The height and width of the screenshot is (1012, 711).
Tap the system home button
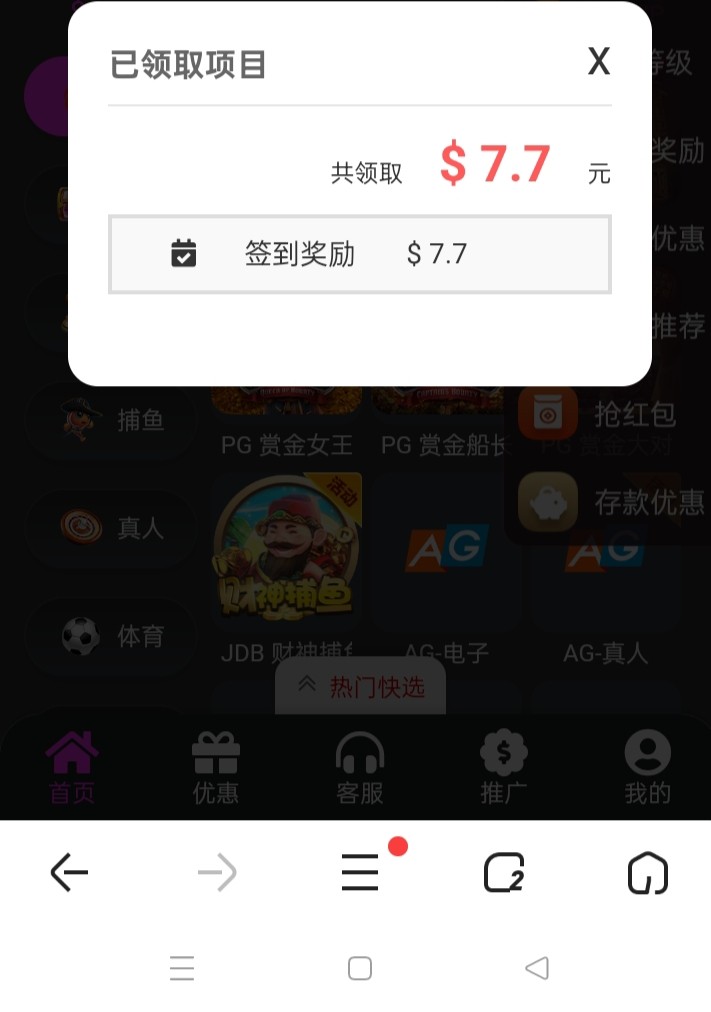[x=360, y=968]
